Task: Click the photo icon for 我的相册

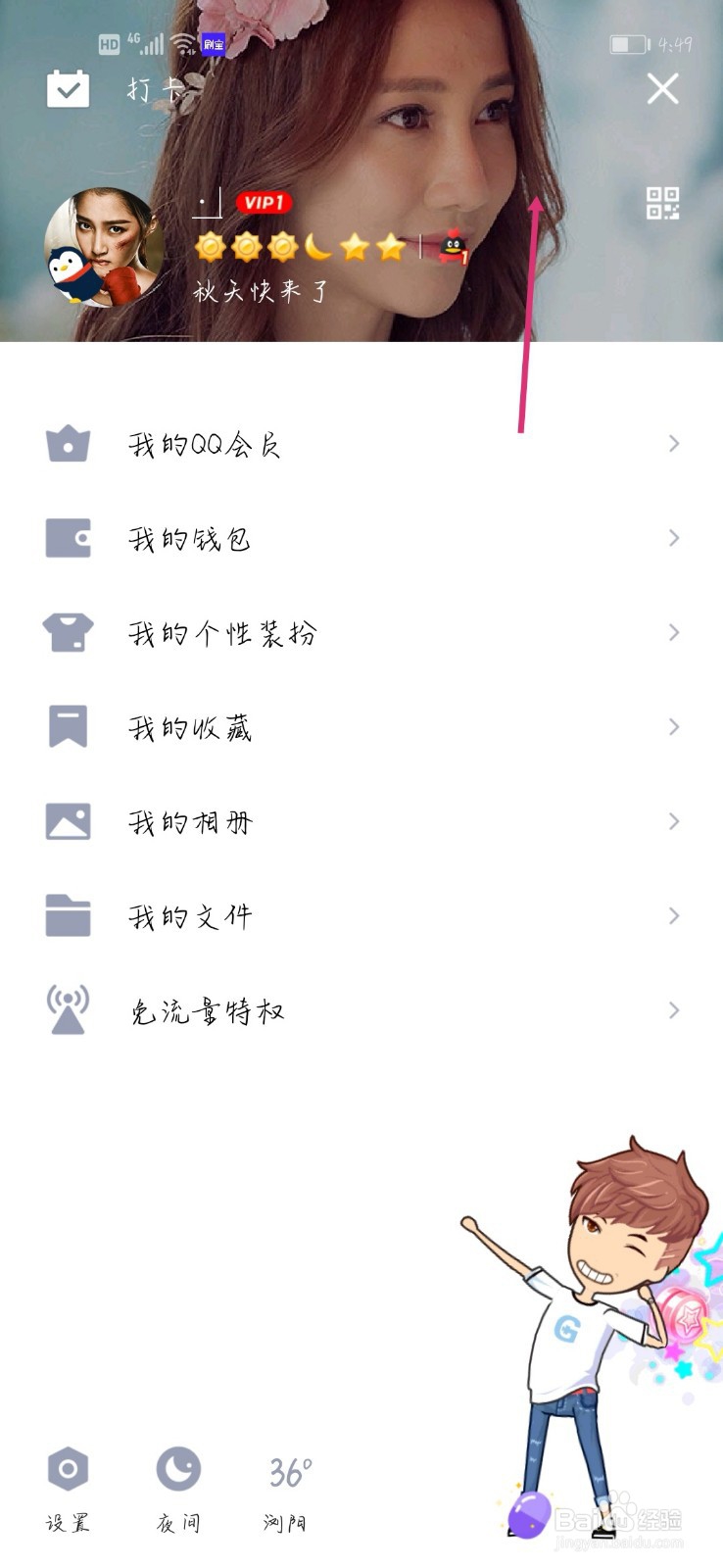Action: click(x=67, y=821)
